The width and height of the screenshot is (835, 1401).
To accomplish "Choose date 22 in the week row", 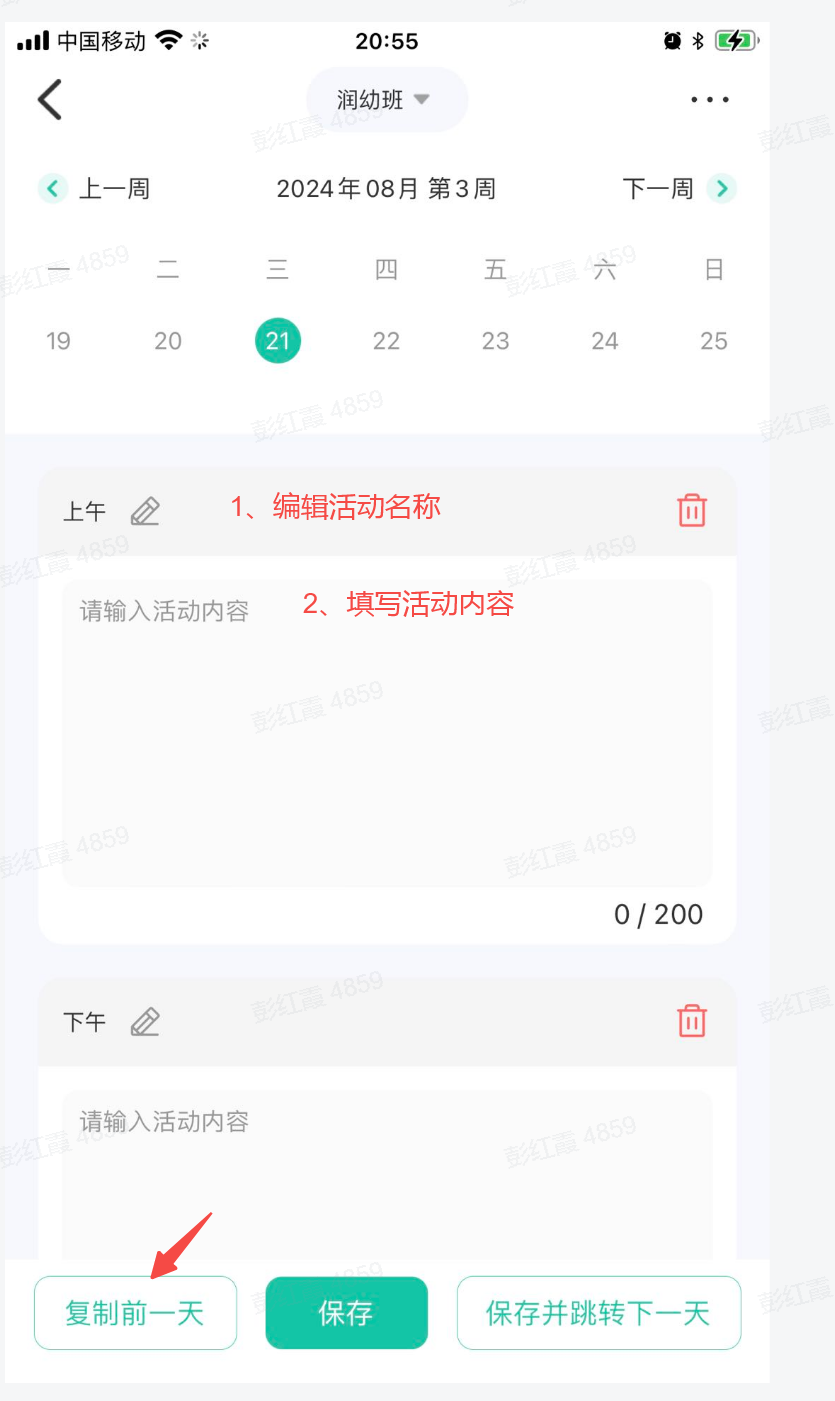I will [x=386, y=341].
